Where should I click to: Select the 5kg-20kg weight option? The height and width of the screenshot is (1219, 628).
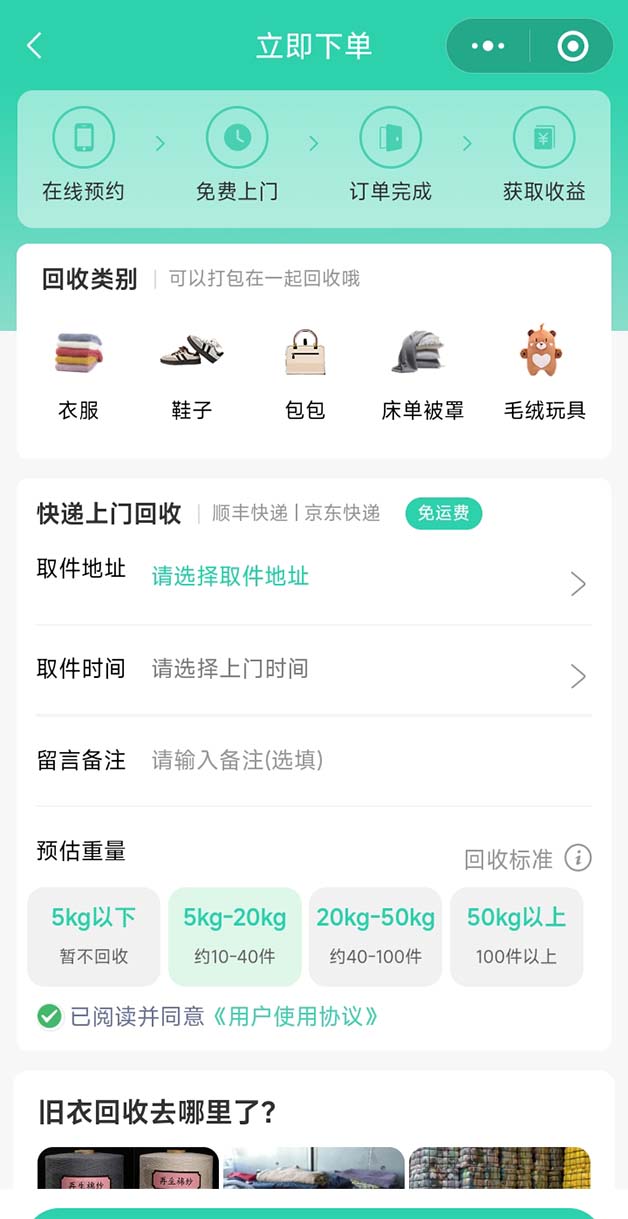[235, 936]
